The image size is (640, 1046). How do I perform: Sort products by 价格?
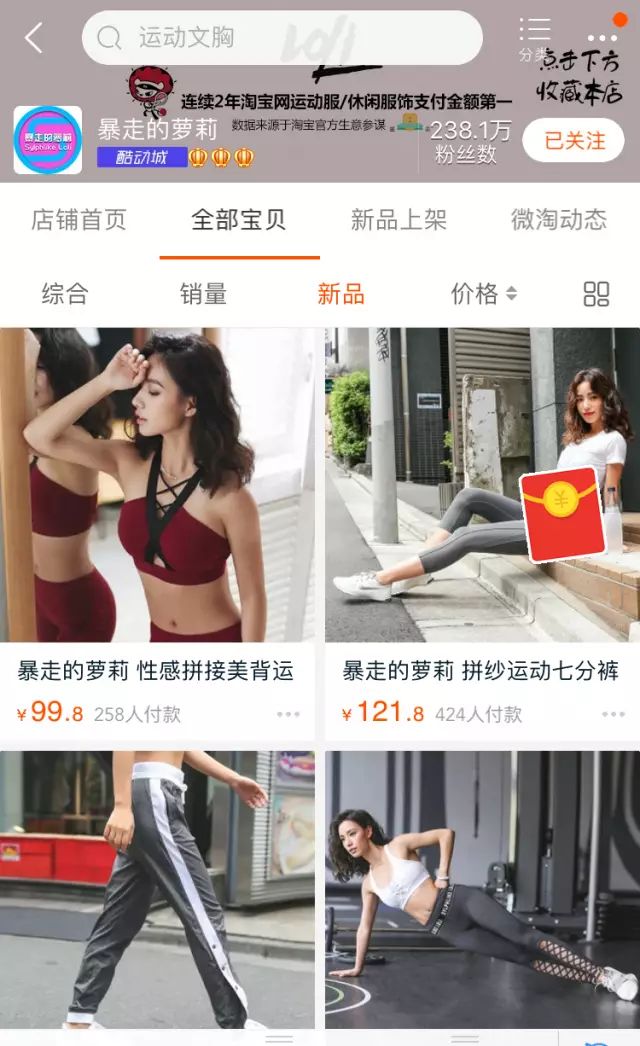pos(483,294)
